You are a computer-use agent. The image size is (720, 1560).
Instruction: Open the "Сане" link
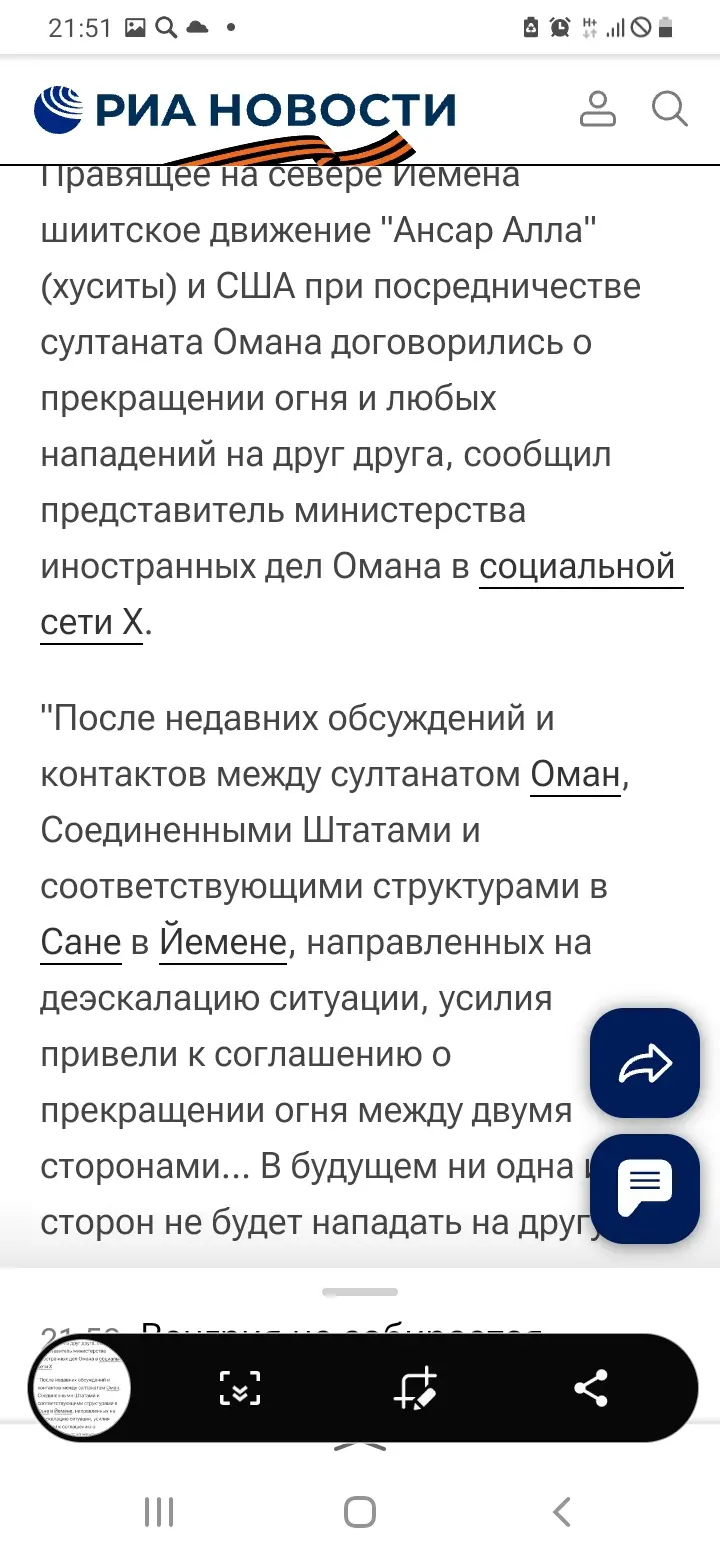(81, 942)
